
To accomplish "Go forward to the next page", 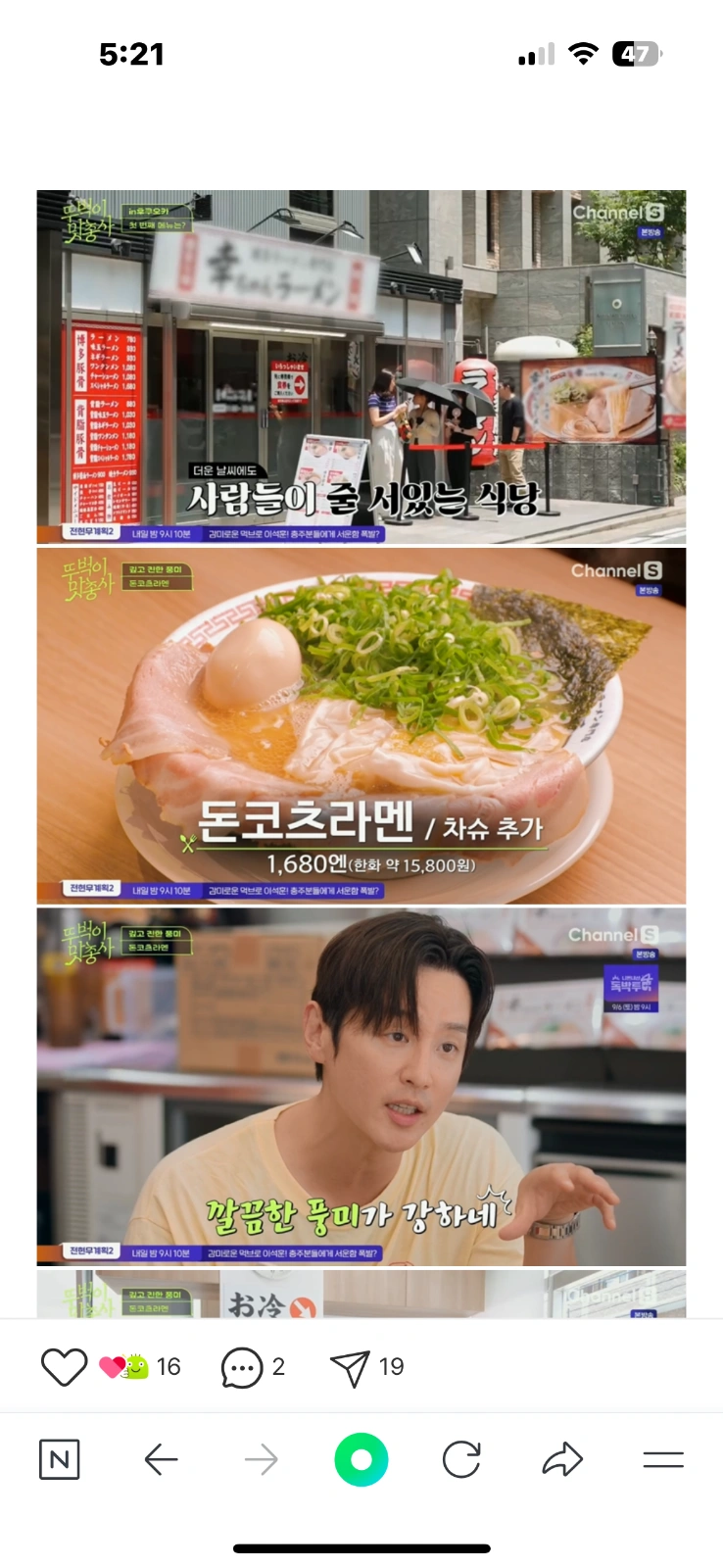I will [x=261, y=1460].
